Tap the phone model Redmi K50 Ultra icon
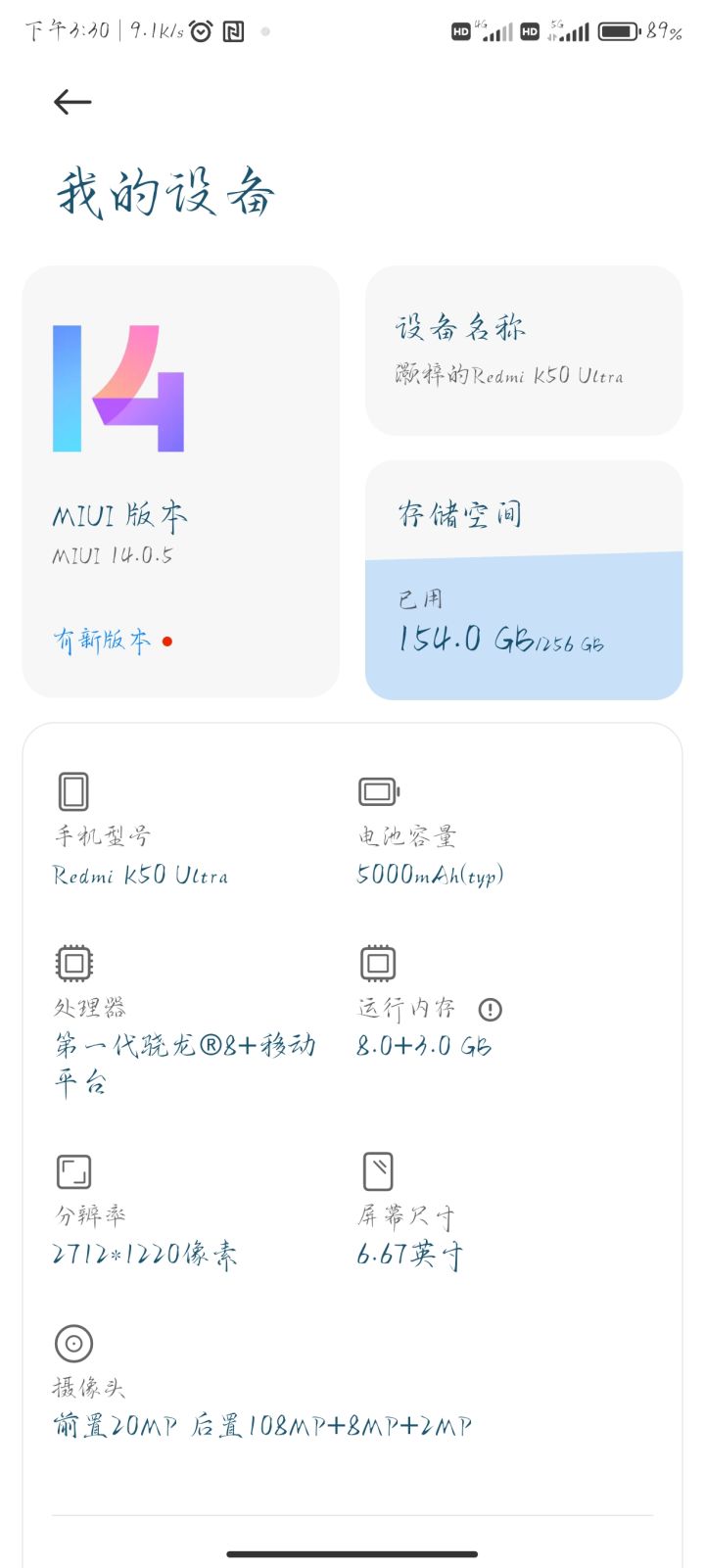This screenshot has height=1568, width=705. point(73,791)
